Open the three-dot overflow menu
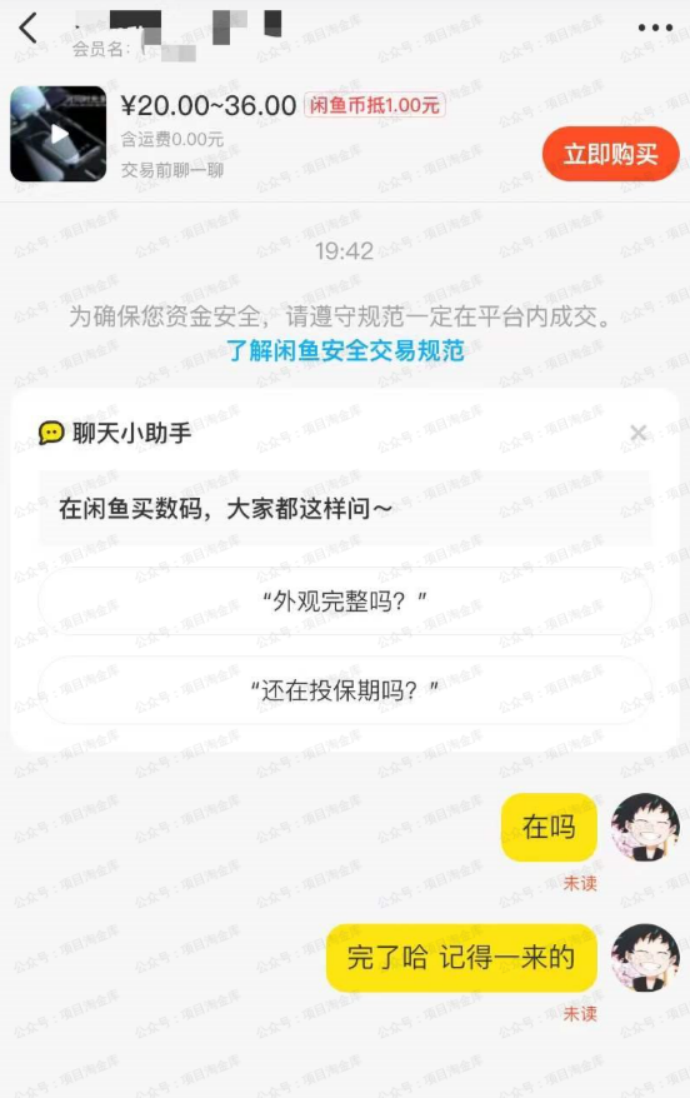The image size is (690, 1098). click(x=655, y=28)
